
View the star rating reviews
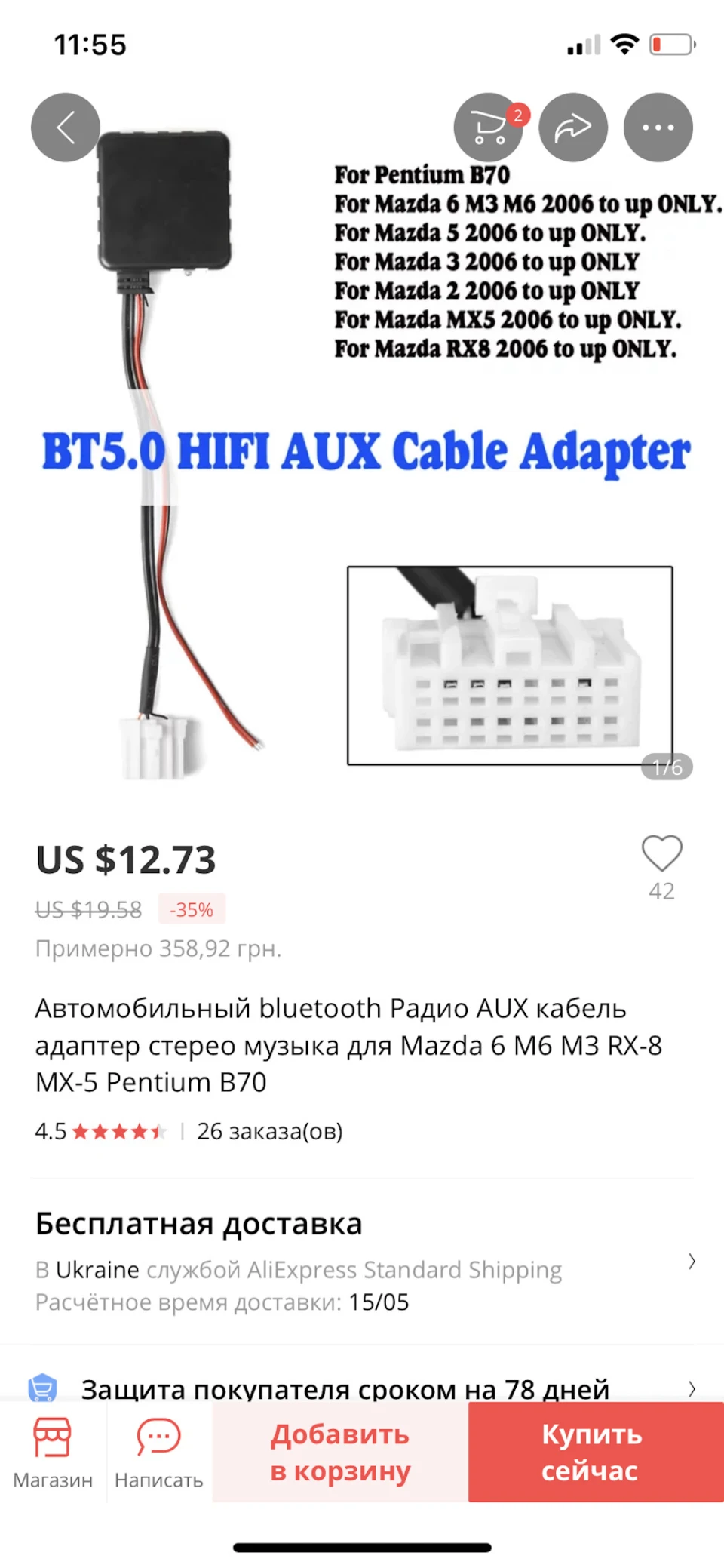click(x=100, y=1131)
